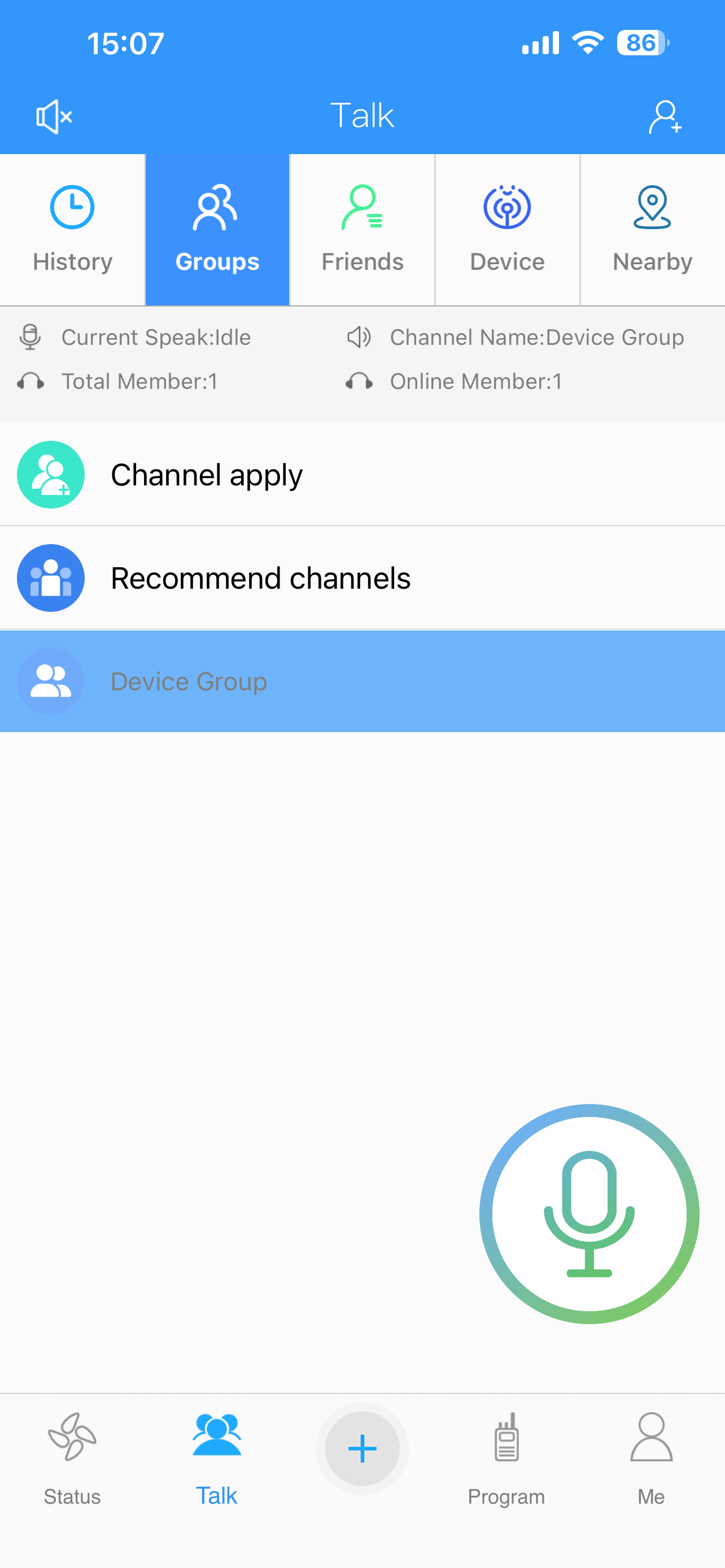View the Nearby tab
Viewport: 725px width, 1568px height.
652,230
